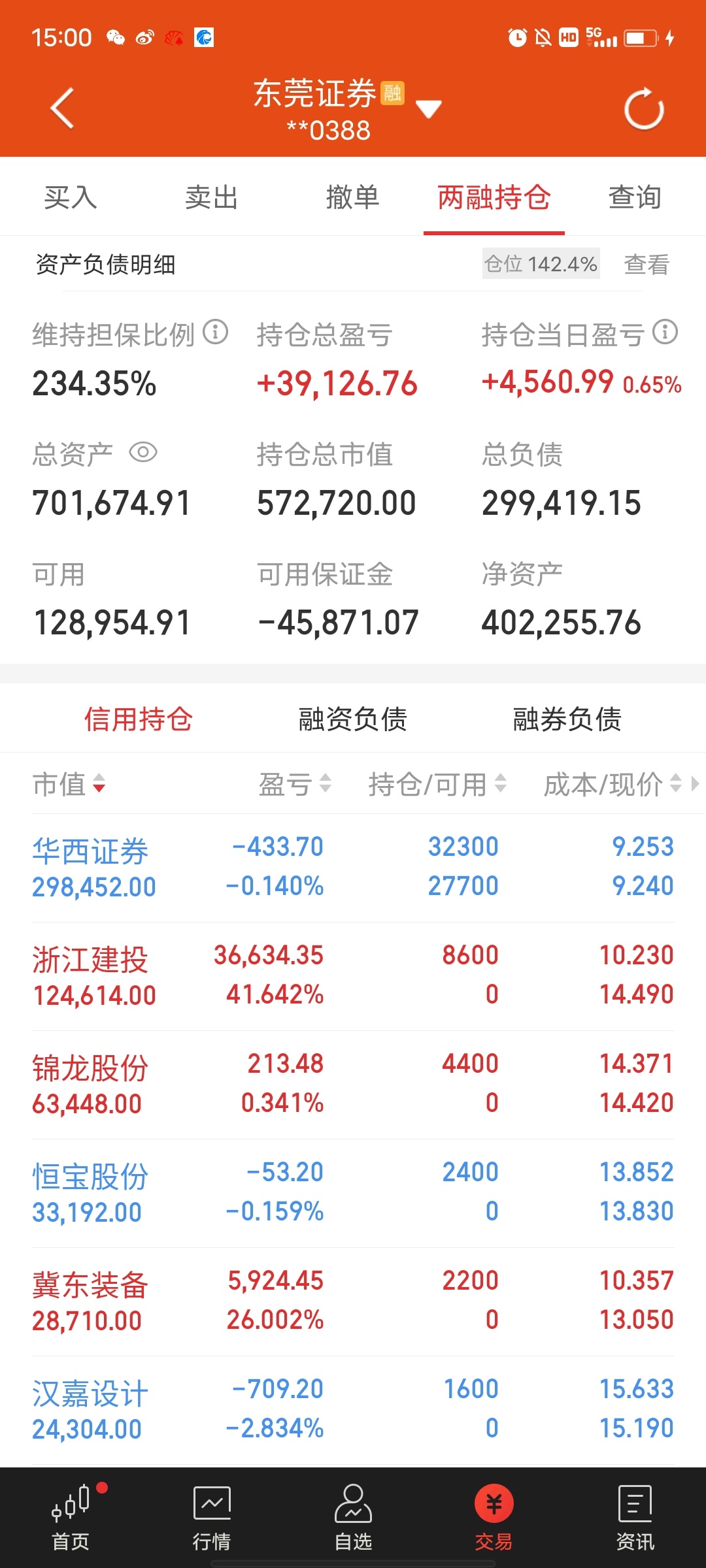This screenshot has width=706, height=1568.
Task: Go back using the top-left arrow
Action: pyautogui.click(x=62, y=108)
